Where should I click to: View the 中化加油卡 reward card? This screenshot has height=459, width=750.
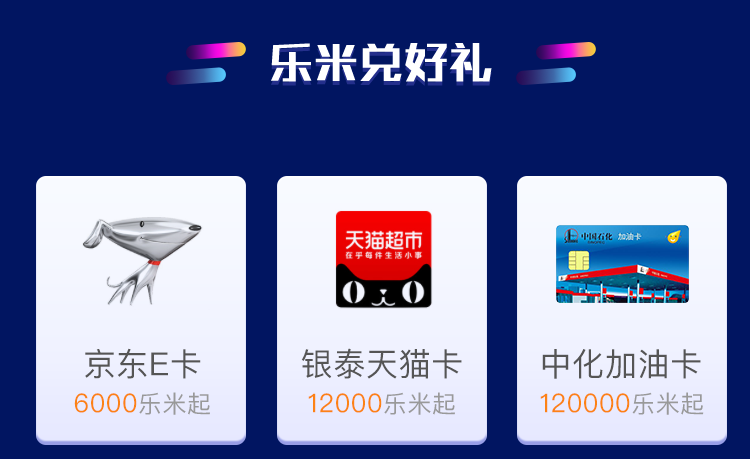pyautogui.click(x=622, y=310)
